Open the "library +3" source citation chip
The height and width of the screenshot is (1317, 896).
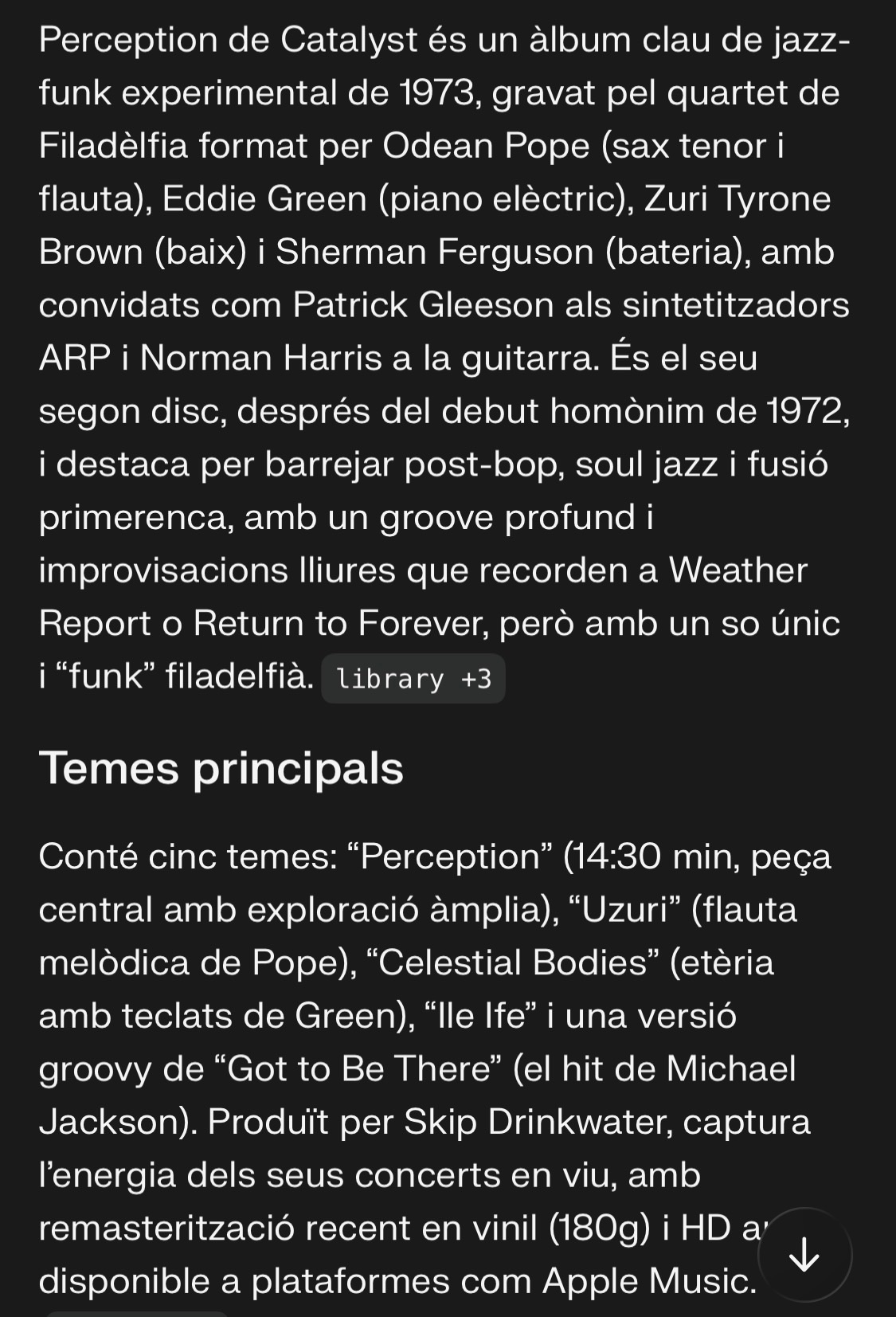(413, 679)
